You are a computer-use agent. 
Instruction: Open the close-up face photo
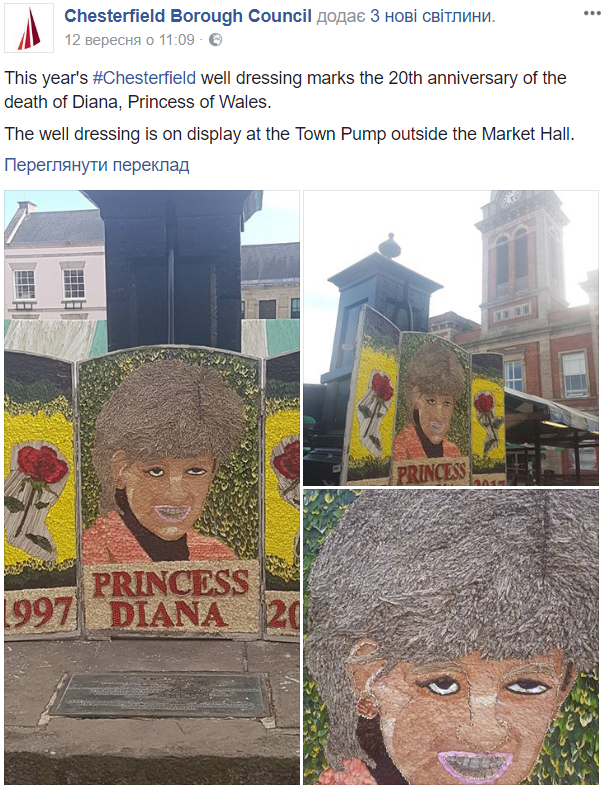tap(451, 636)
